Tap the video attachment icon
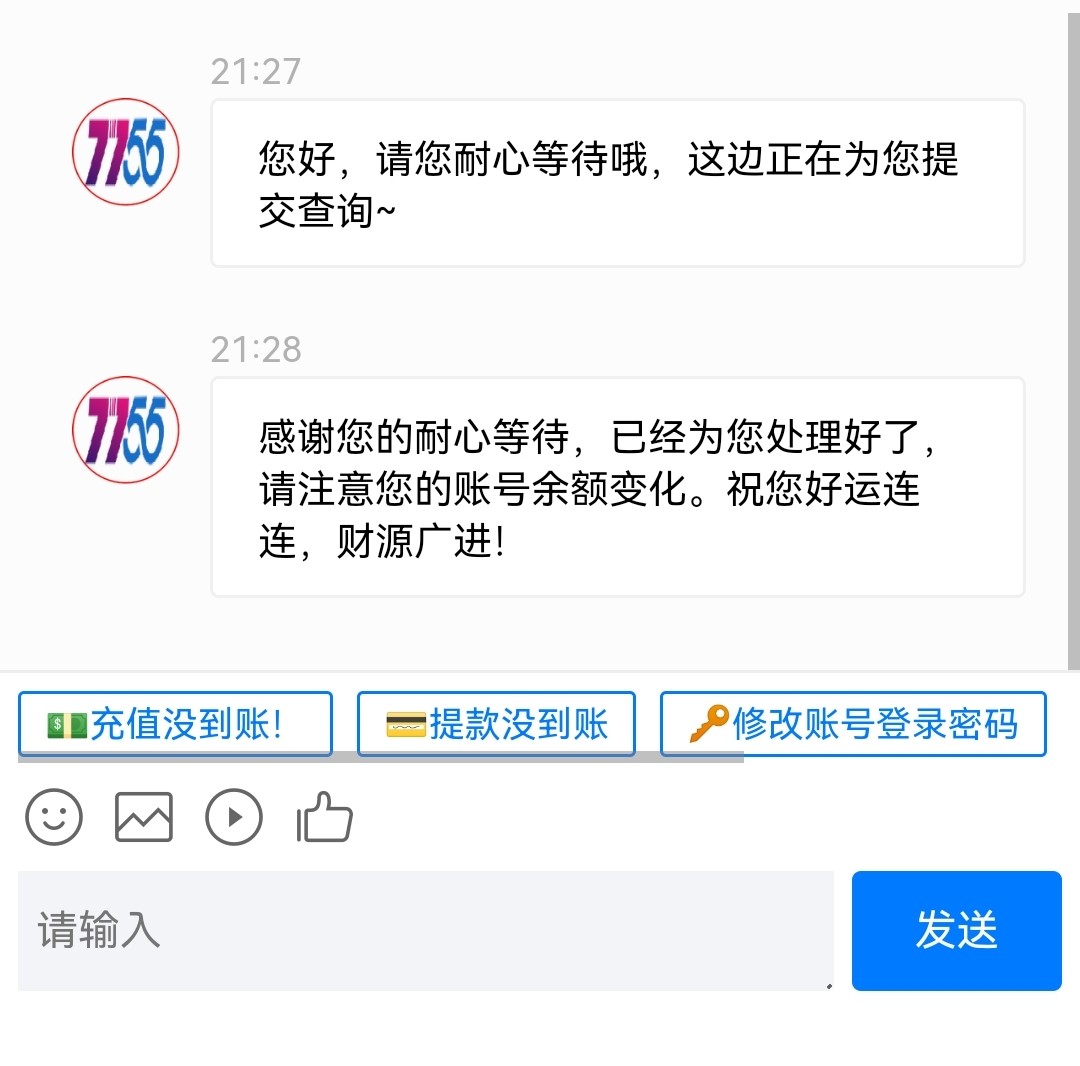 234,817
